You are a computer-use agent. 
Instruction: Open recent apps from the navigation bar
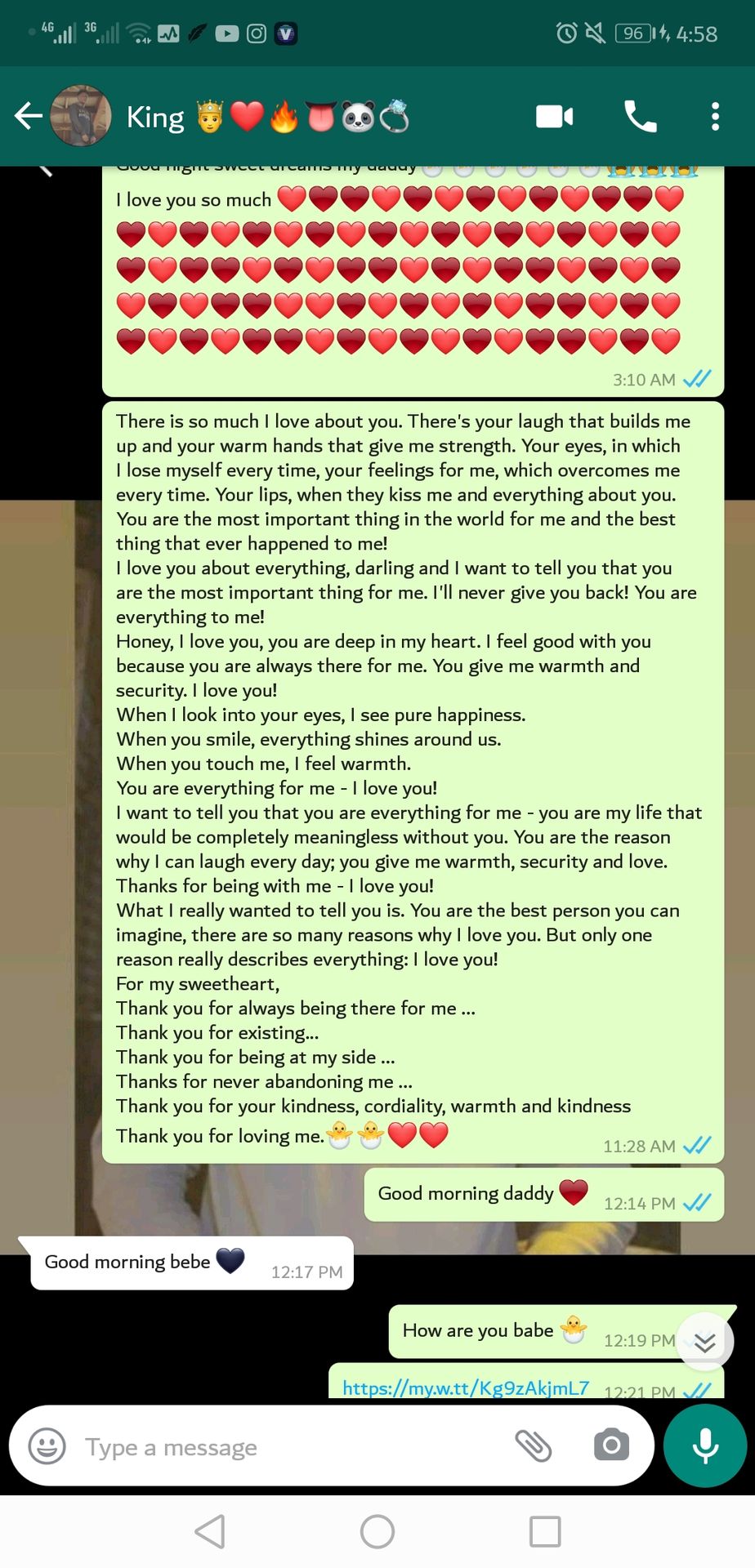pyautogui.click(x=545, y=1531)
